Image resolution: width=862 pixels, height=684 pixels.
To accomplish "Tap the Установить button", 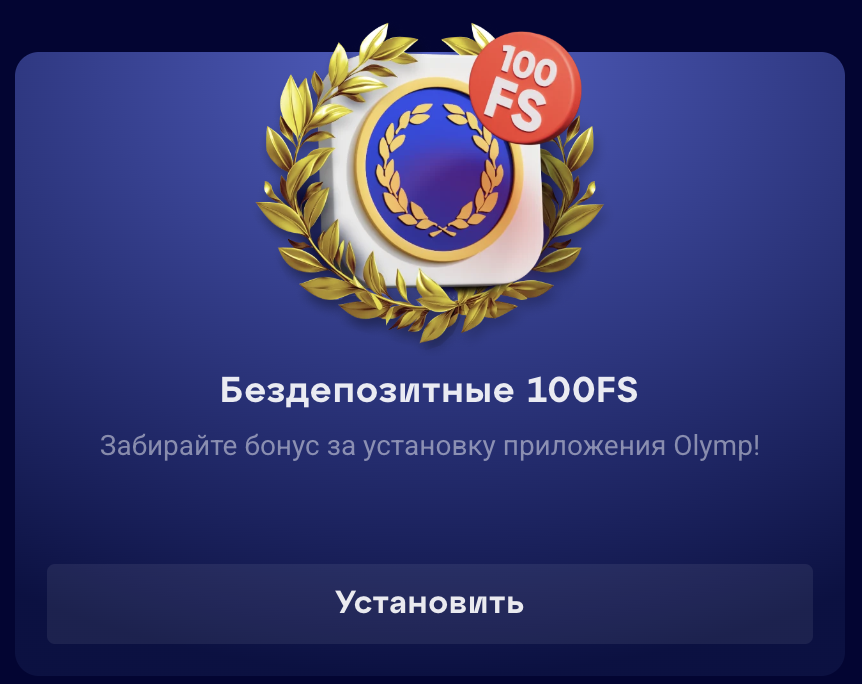I will click(430, 603).
